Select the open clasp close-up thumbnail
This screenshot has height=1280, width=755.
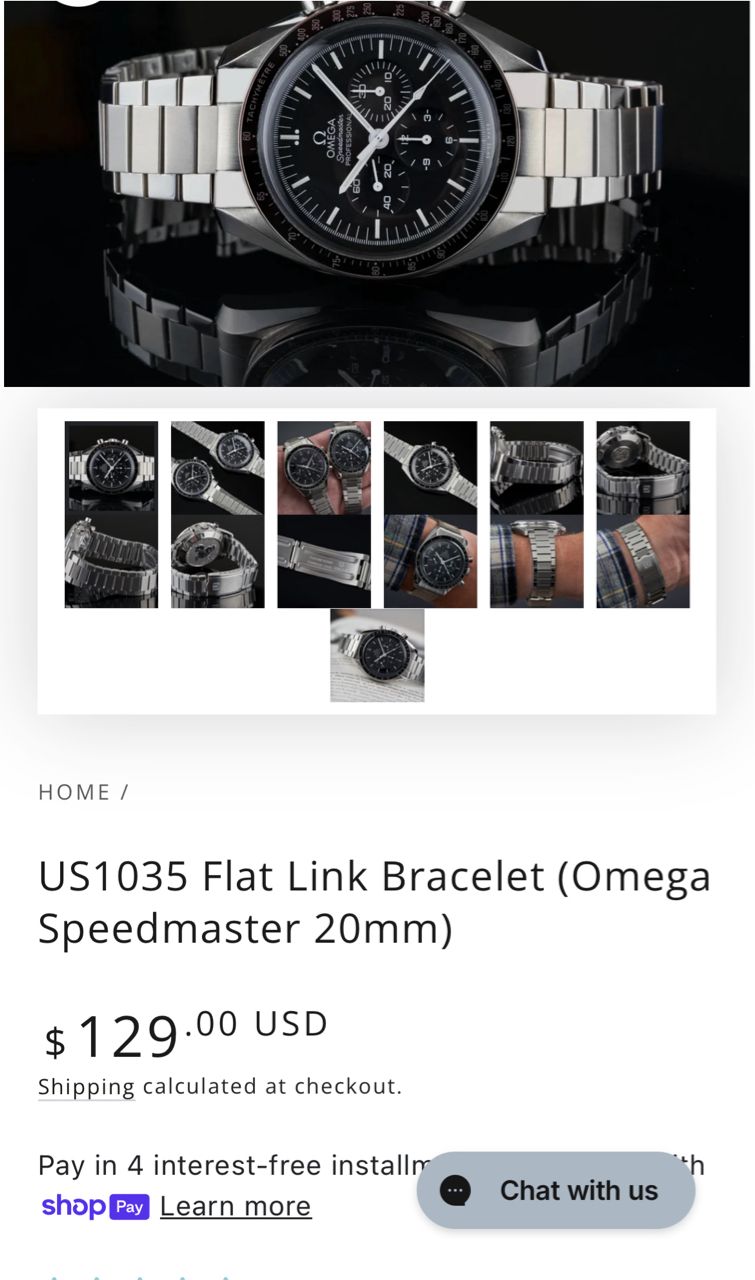(x=323, y=561)
